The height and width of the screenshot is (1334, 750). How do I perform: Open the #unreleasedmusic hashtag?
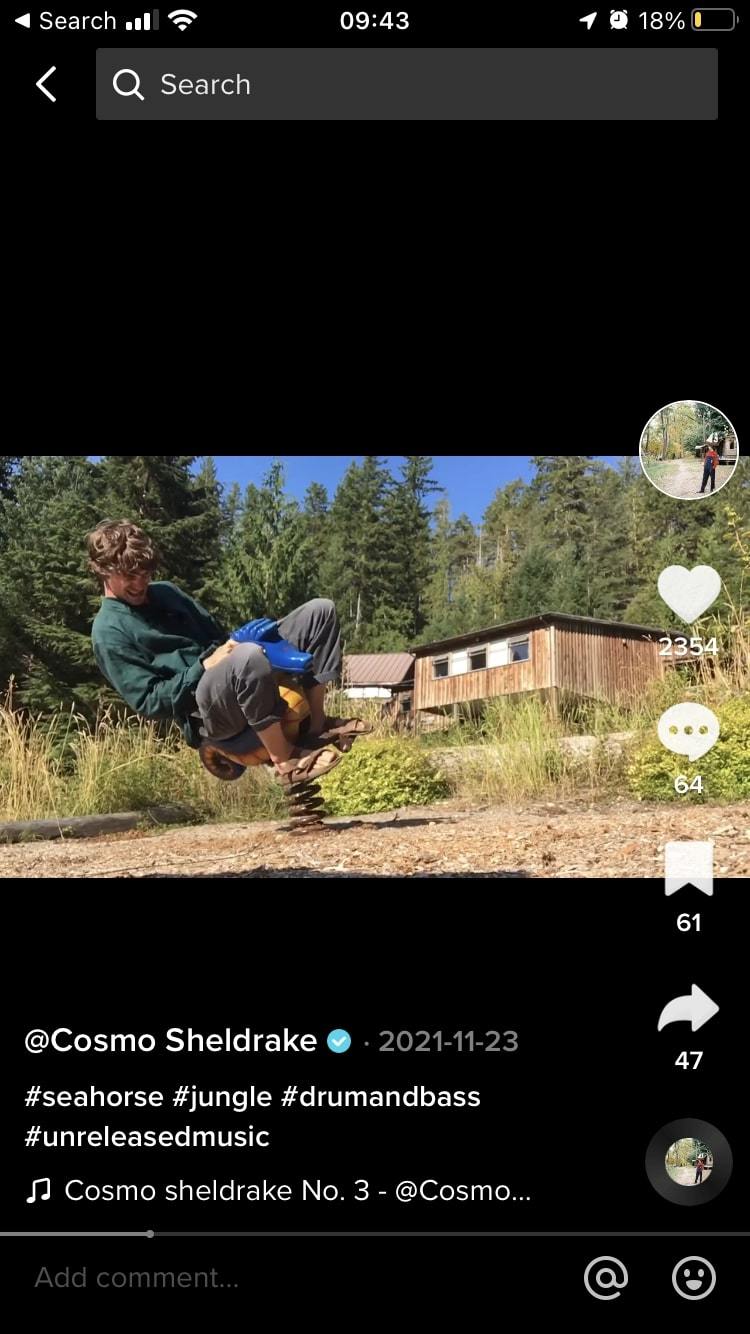[147, 1137]
